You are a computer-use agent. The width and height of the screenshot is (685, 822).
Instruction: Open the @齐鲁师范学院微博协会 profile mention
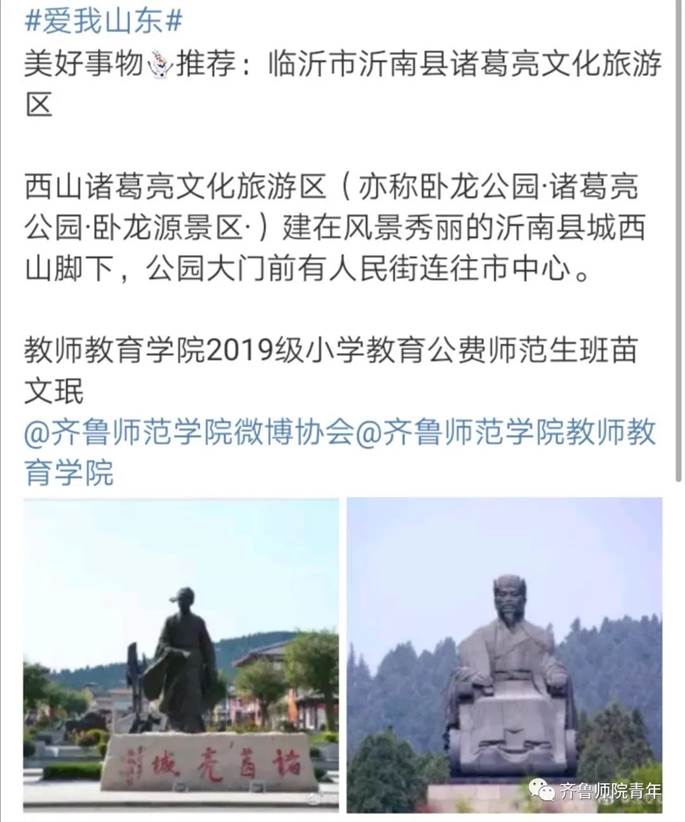point(189,431)
